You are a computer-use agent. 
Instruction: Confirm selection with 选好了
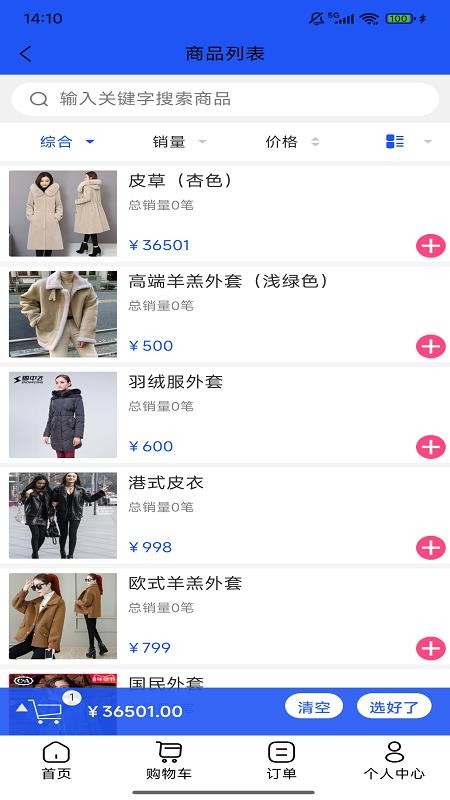click(x=394, y=707)
